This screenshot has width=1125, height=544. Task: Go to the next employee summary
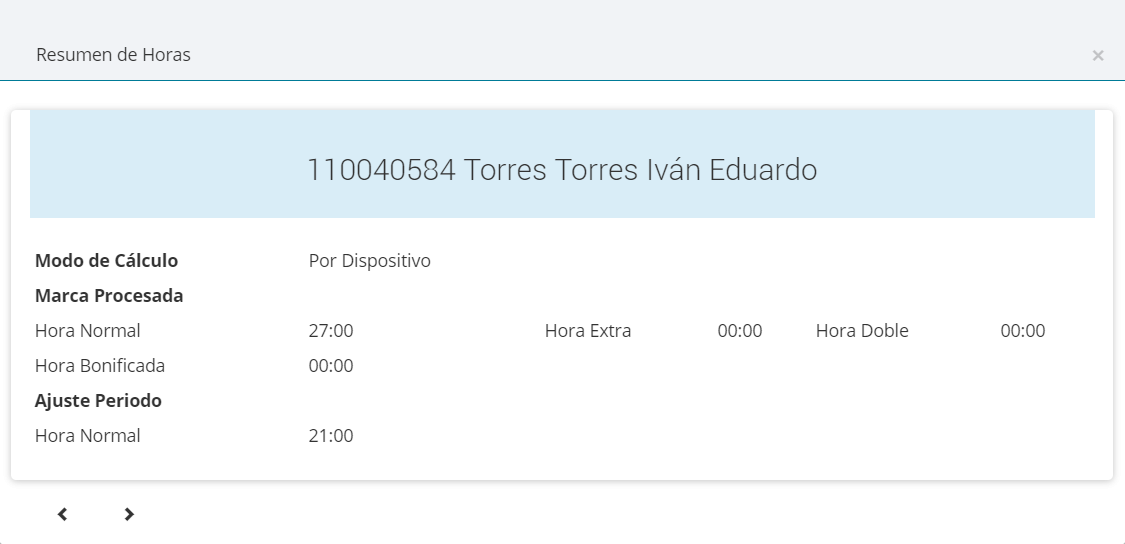(129, 514)
